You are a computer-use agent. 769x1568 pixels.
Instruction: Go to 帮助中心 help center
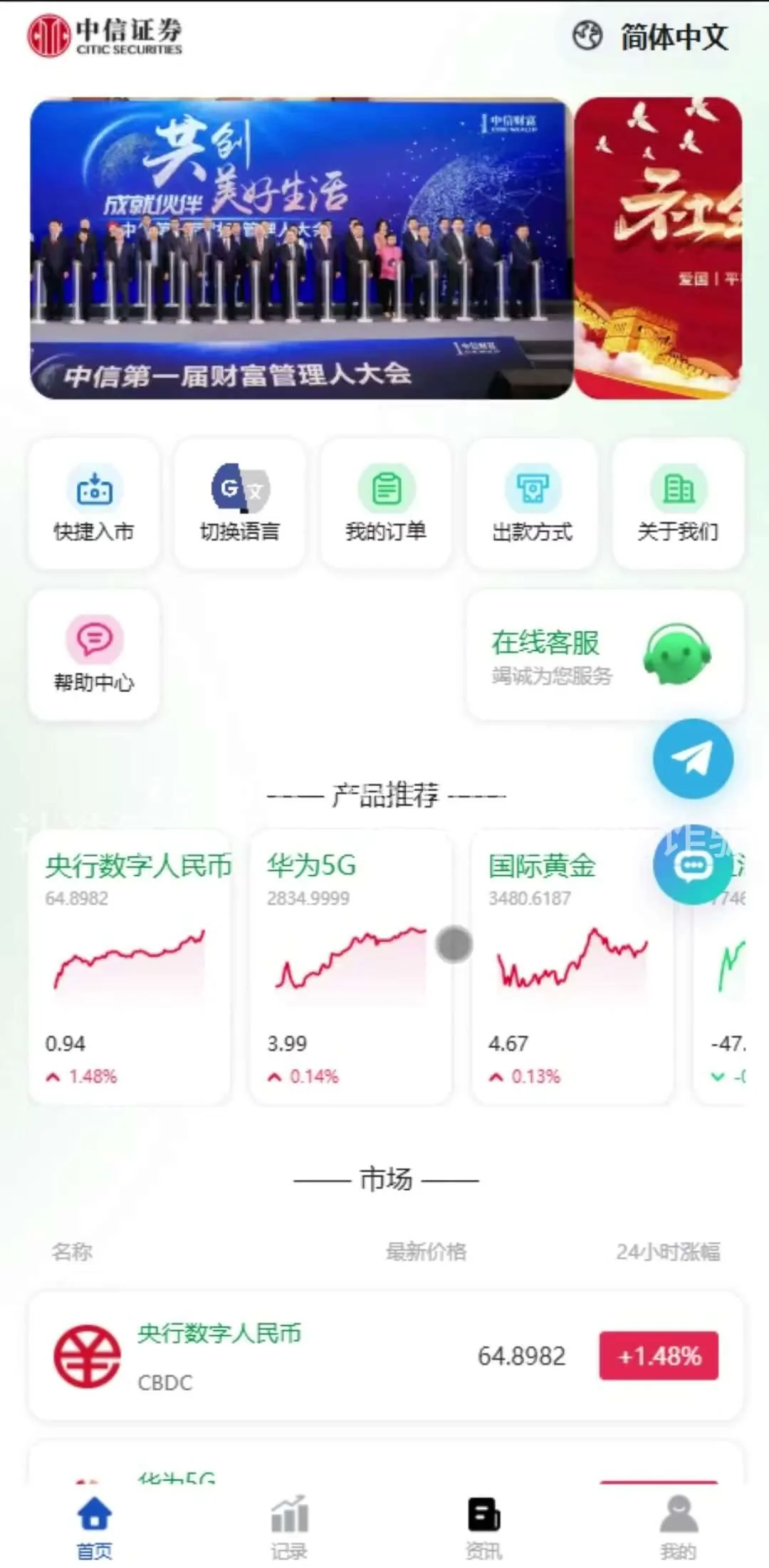94,654
